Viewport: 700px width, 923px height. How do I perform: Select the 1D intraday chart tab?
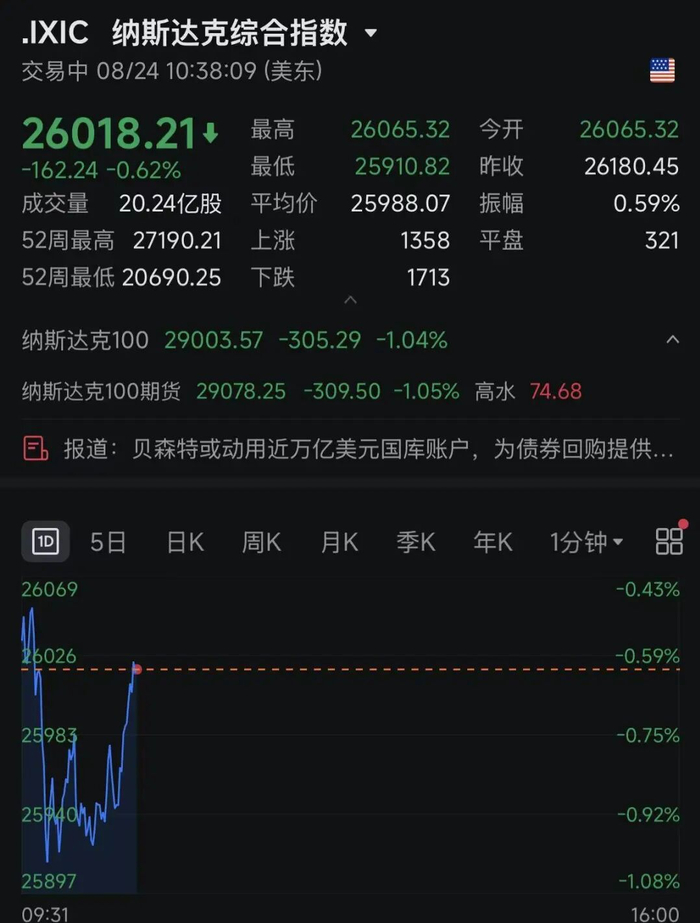tap(45, 542)
